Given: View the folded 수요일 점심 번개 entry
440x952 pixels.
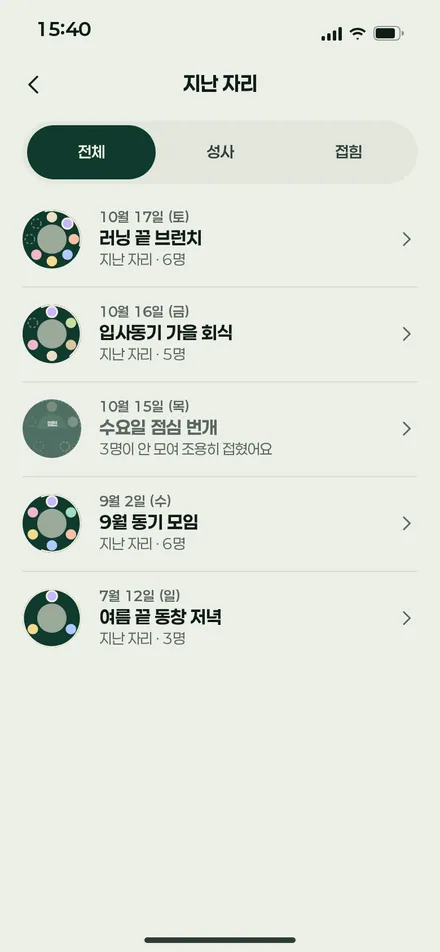Looking at the screenshot, I should click(220, 429).
